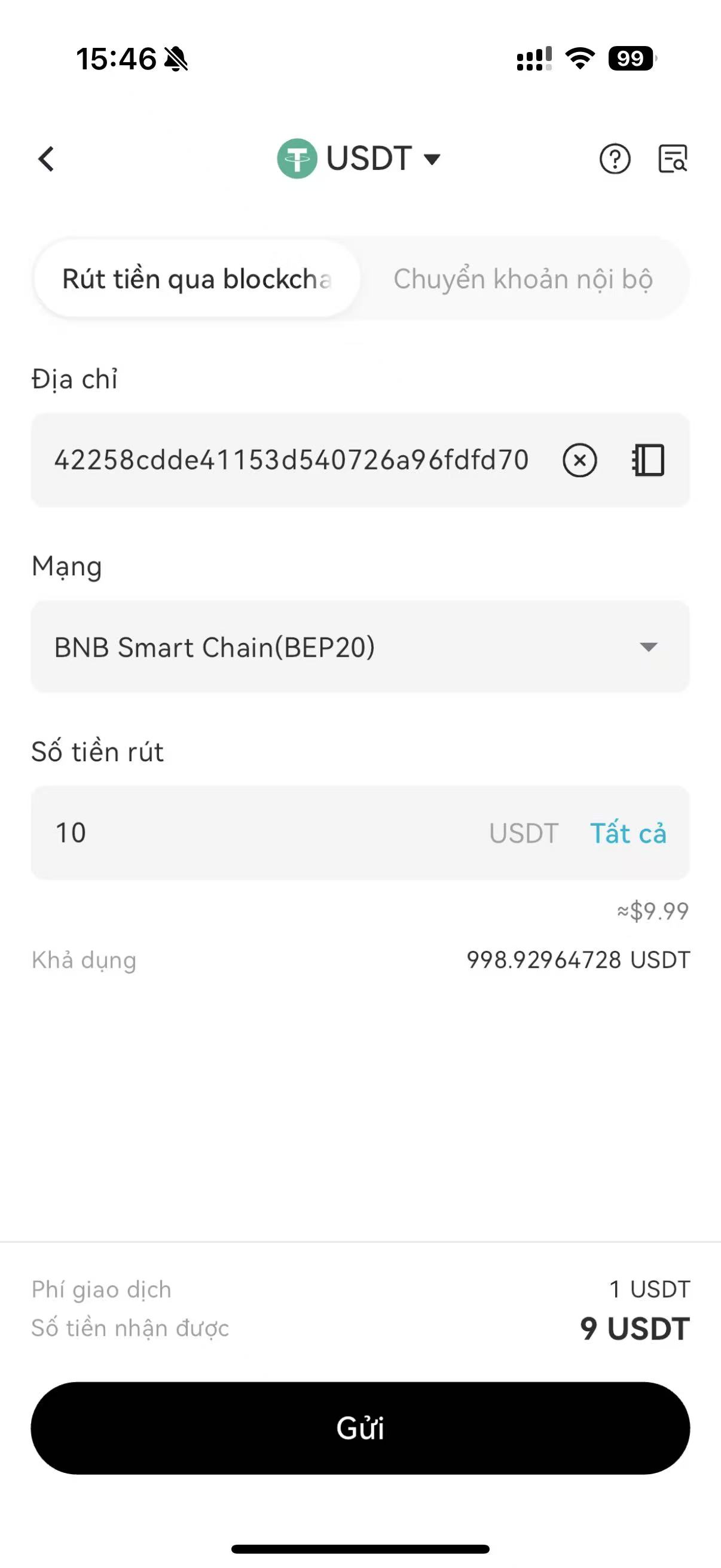Submit the withdrawal with Gửi
This screenshot has height=1568, width=721.
point(360,1428)
